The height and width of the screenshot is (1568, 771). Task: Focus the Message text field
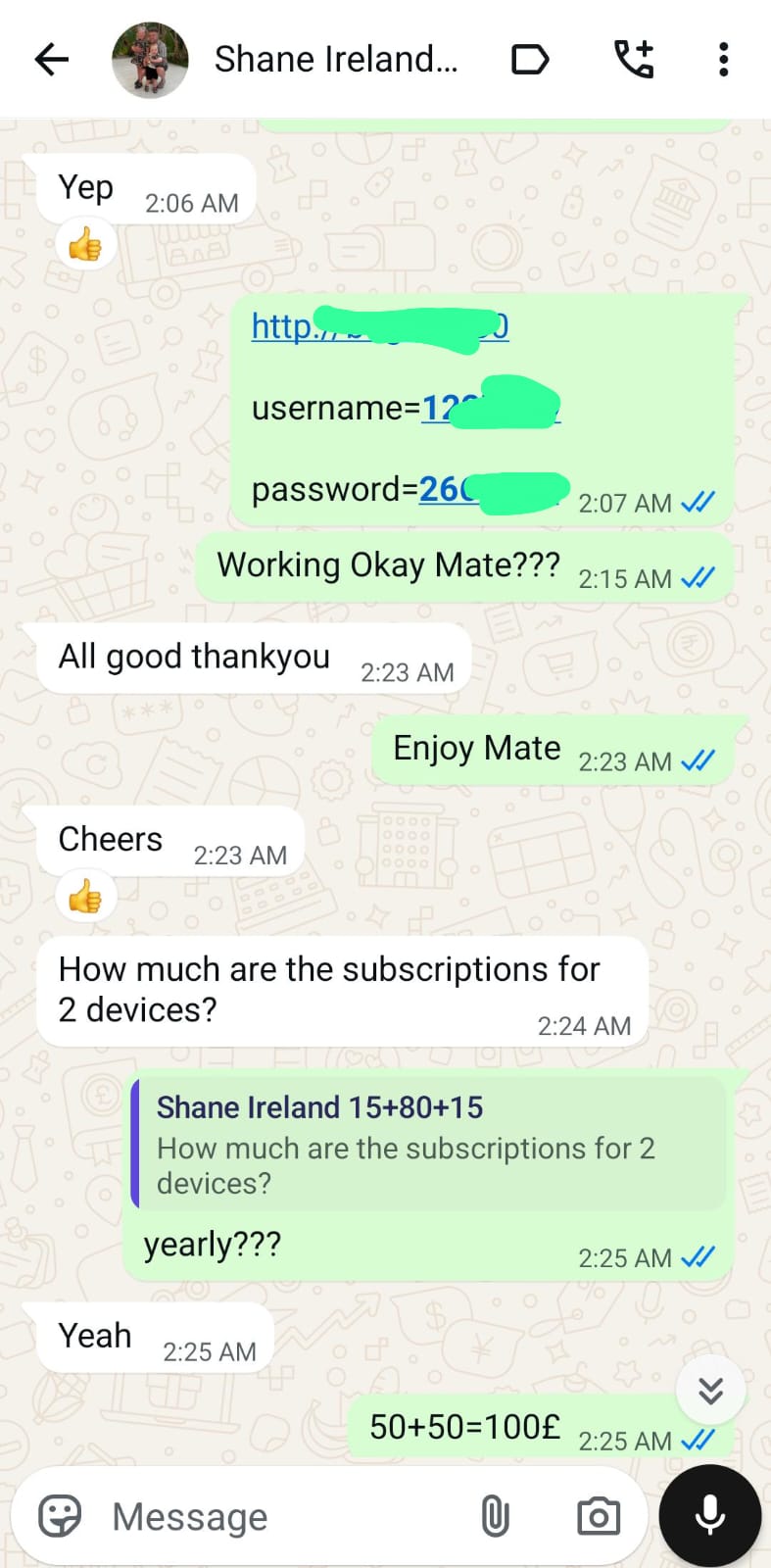(284, 1516)
